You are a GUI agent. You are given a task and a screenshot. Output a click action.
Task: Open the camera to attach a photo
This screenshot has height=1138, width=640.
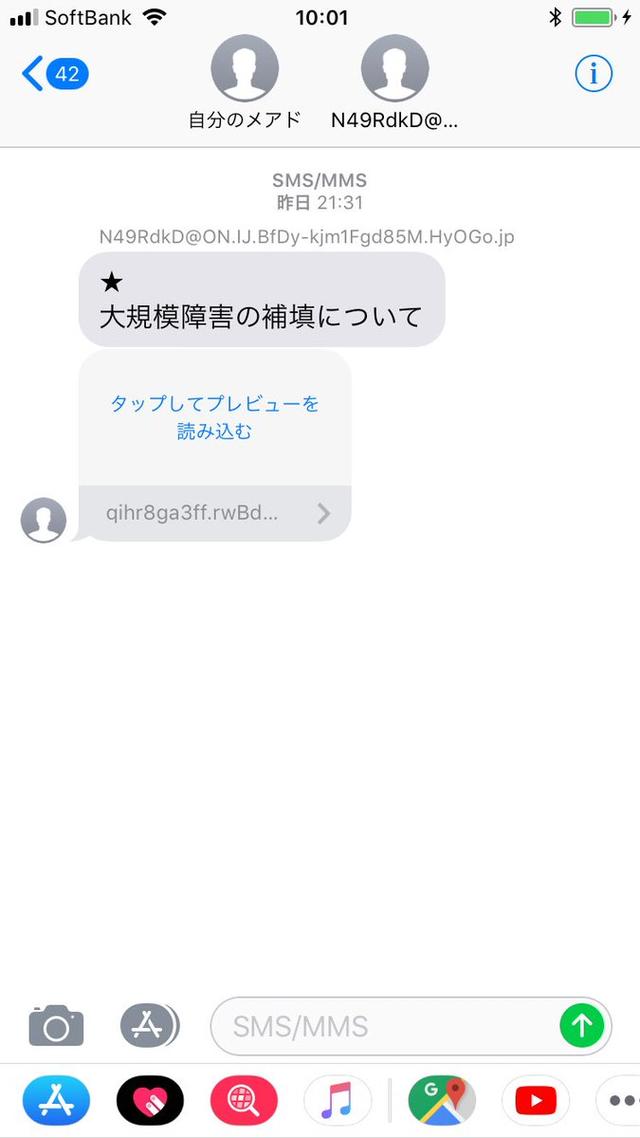(56, 1026)
